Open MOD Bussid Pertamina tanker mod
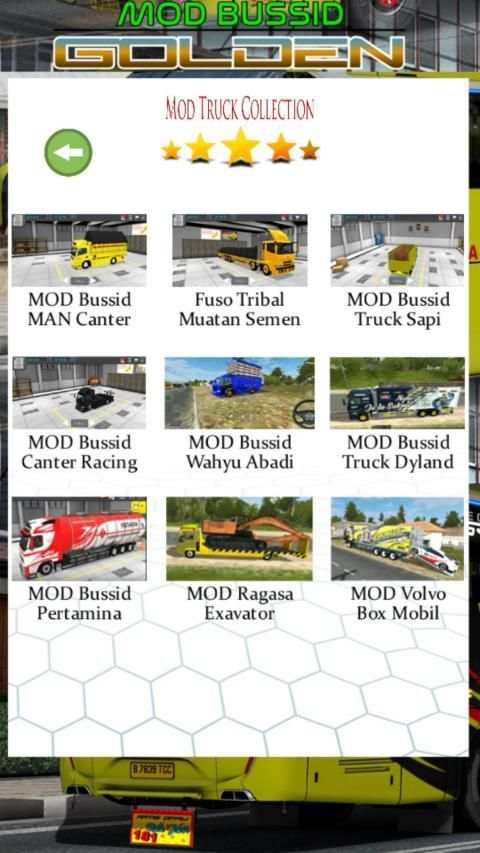Image resolution: width=480 pixels, height=853 pixels. coord(79,559)
